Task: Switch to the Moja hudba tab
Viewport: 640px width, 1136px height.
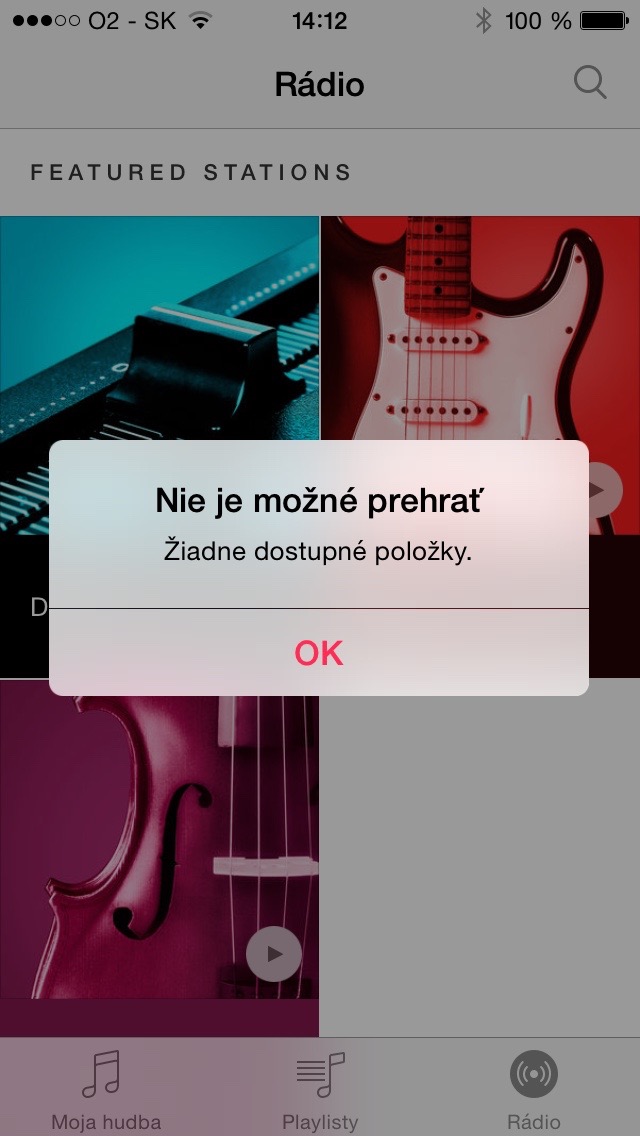Action: click(105, 1090)
